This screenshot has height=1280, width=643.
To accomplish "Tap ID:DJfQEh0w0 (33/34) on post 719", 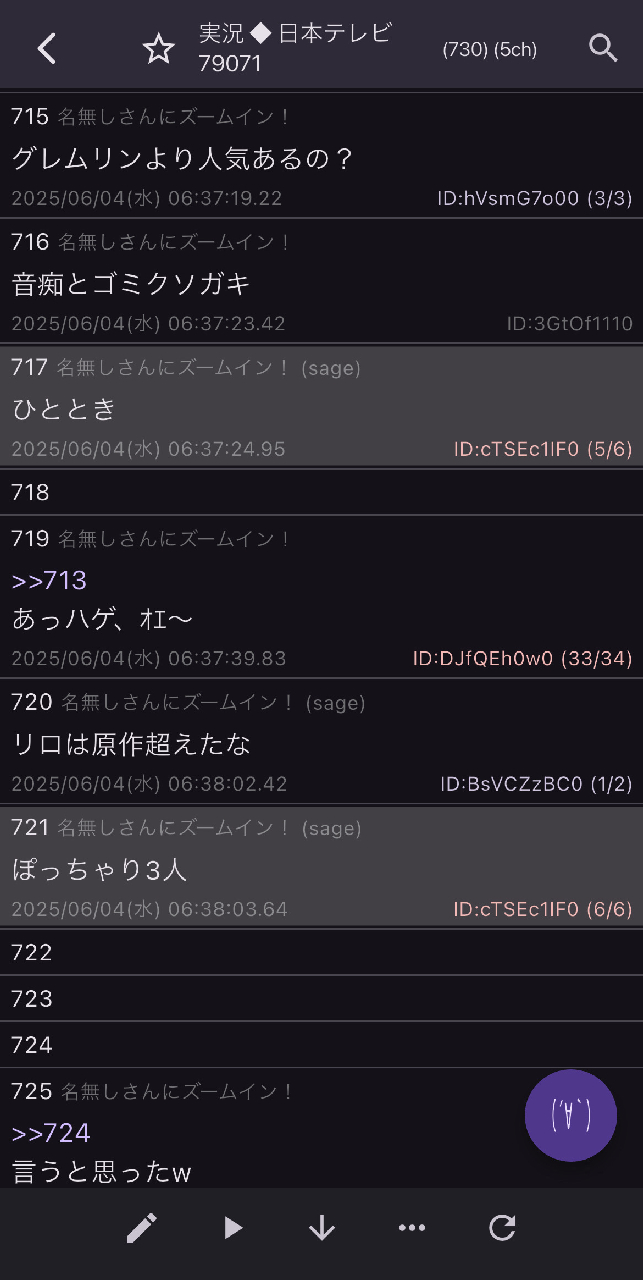I will coord(523,658).
